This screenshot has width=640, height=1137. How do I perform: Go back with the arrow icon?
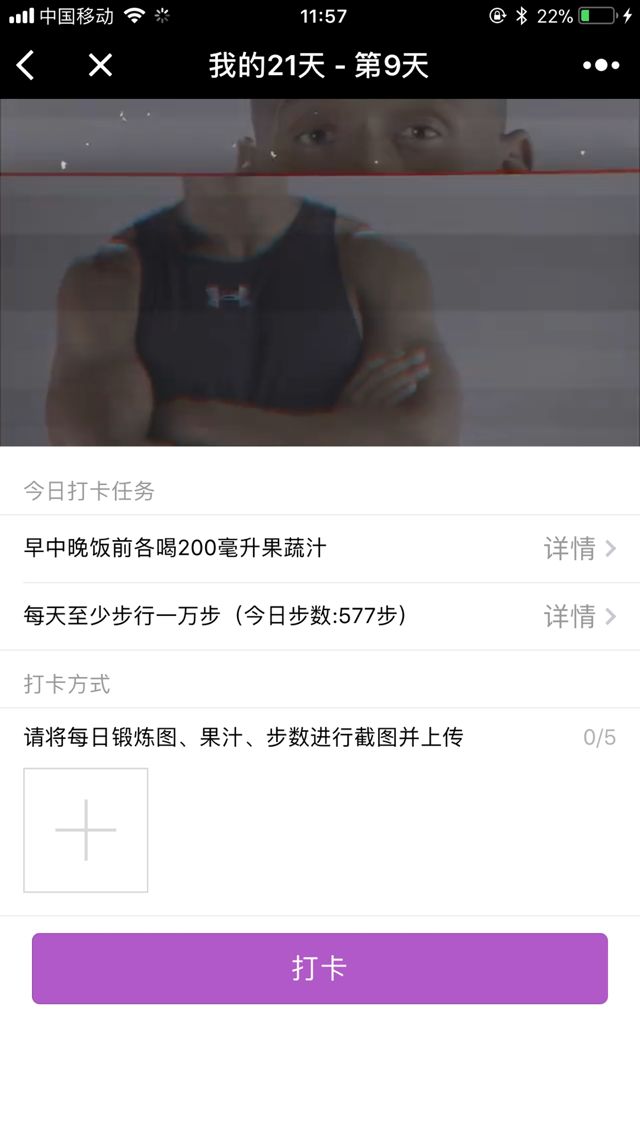(x=26, y=66)
